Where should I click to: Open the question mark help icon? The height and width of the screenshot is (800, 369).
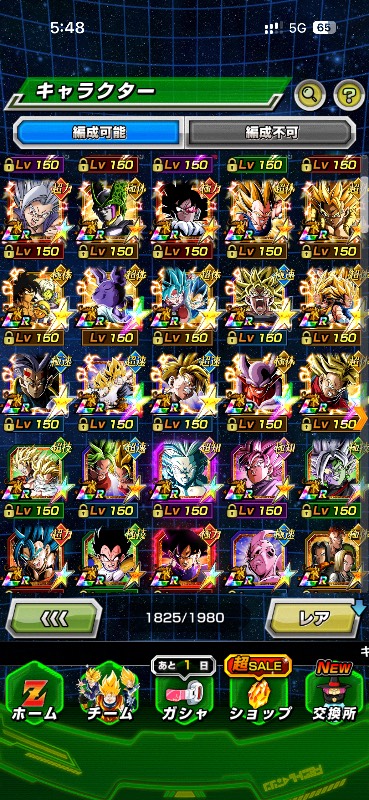(349, 94)
